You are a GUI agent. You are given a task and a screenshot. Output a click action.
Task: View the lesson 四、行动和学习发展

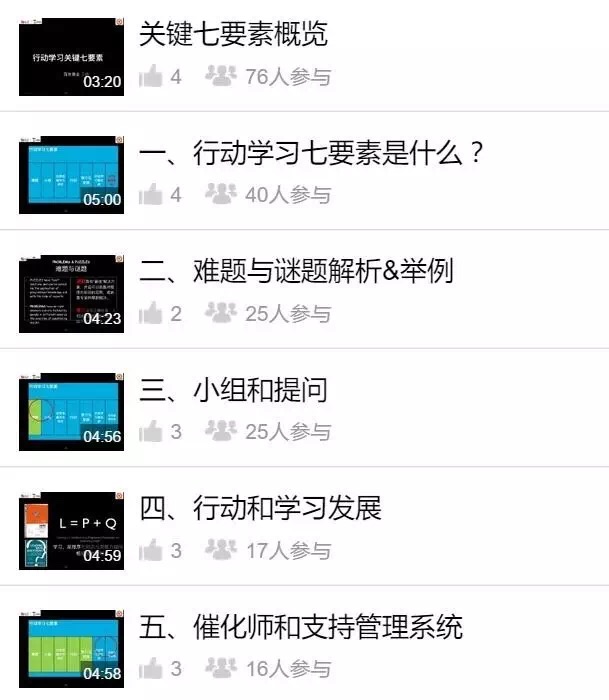(x=261, y=508)
